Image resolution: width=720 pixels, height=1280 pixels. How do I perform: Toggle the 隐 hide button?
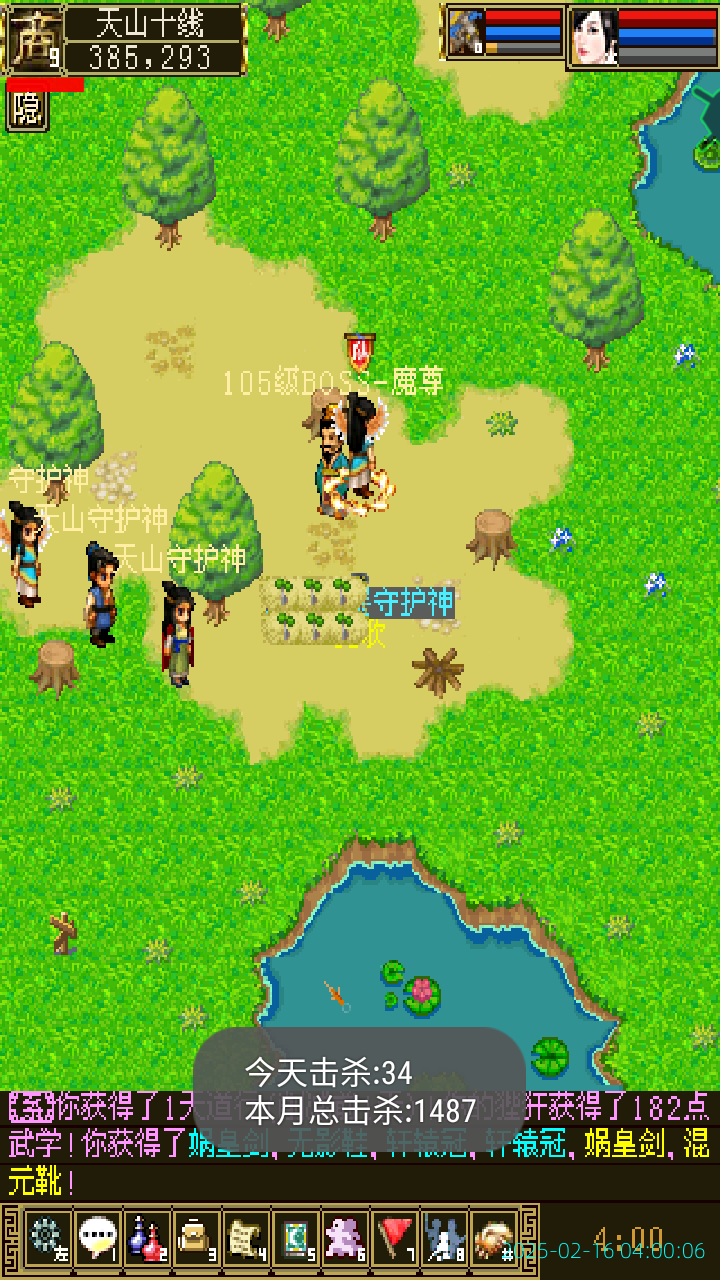click(27, 110)
